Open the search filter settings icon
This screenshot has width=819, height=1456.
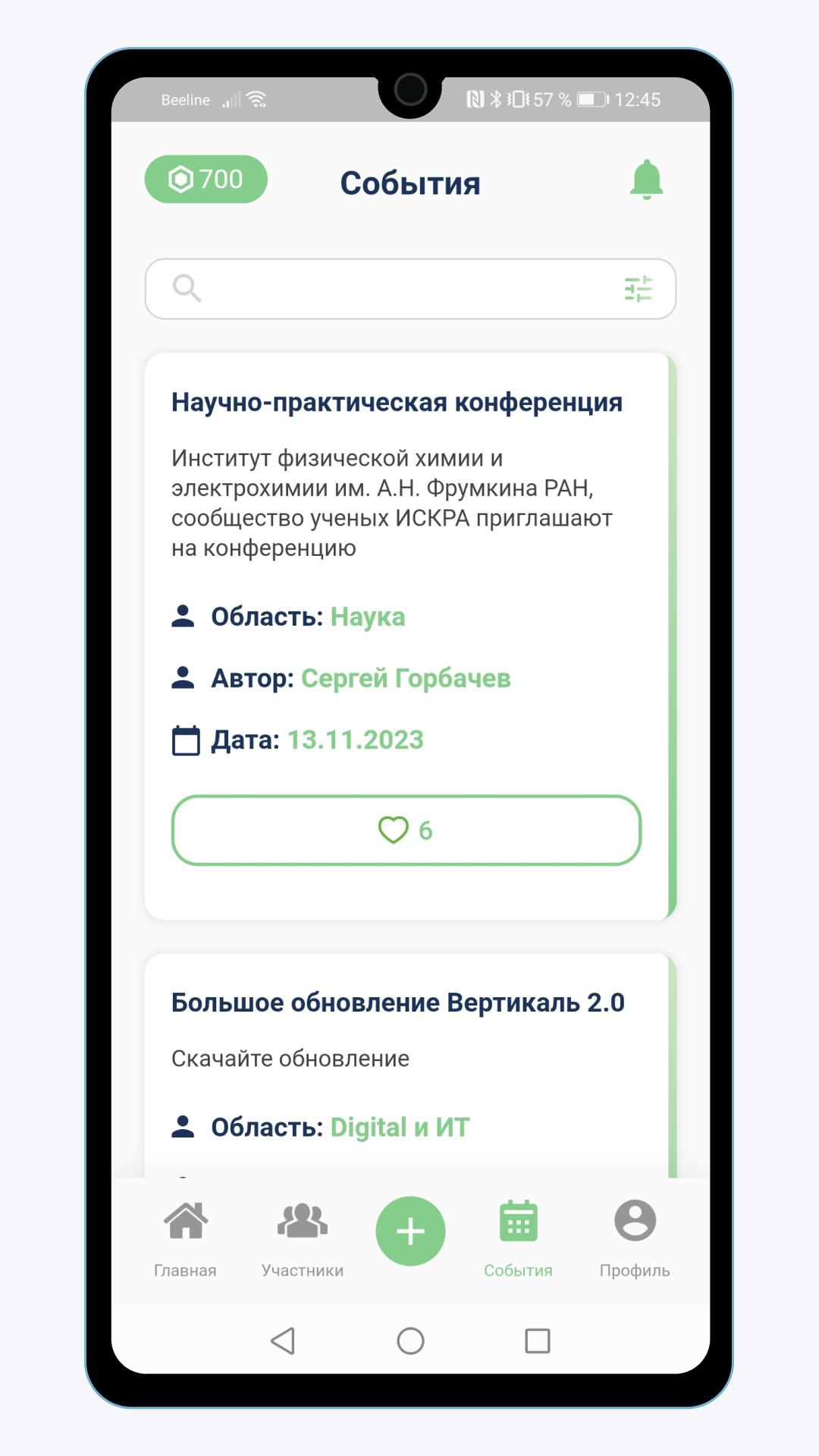click(x=638, y=289)
